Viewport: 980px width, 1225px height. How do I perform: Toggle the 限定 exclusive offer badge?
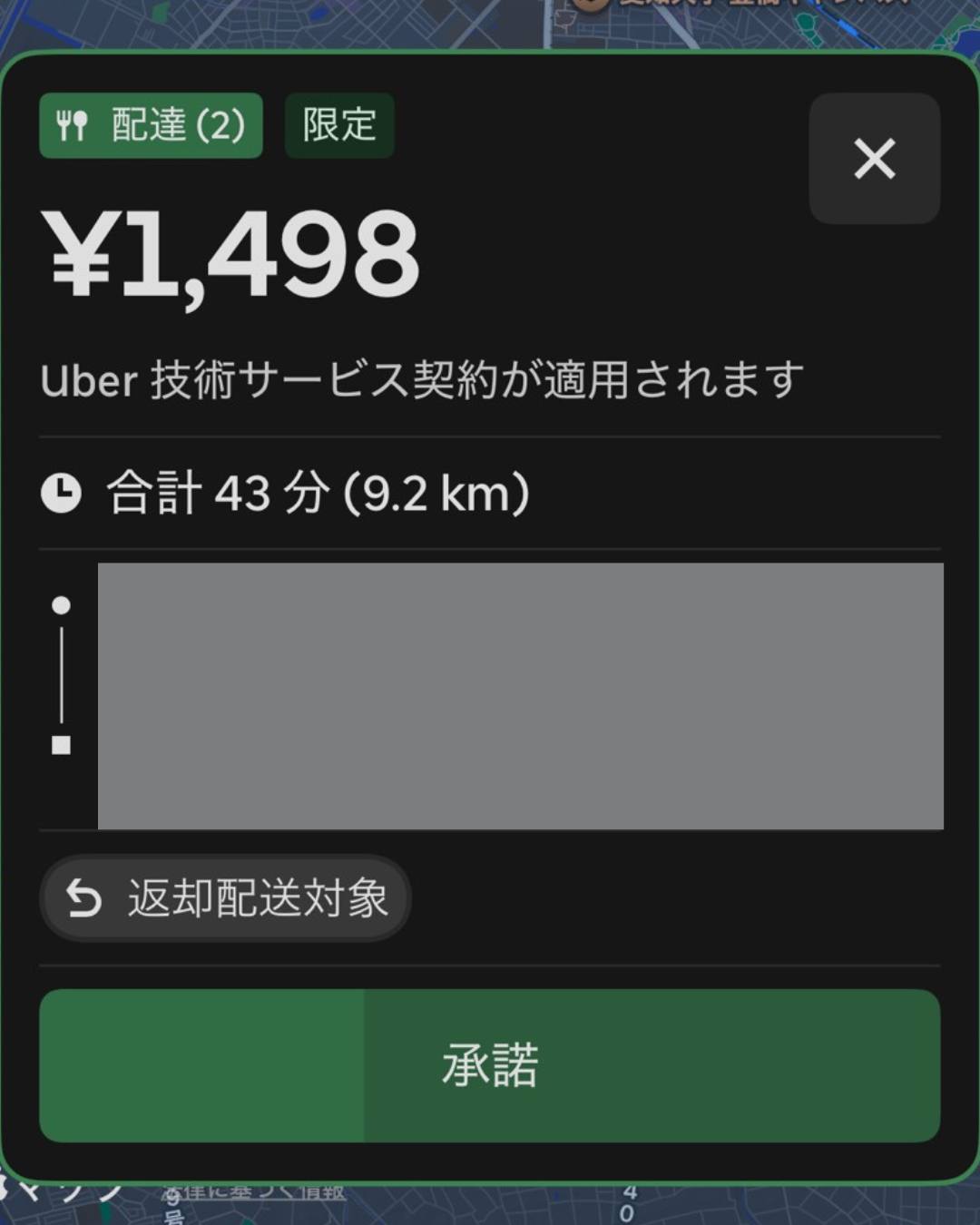(338, 126)
